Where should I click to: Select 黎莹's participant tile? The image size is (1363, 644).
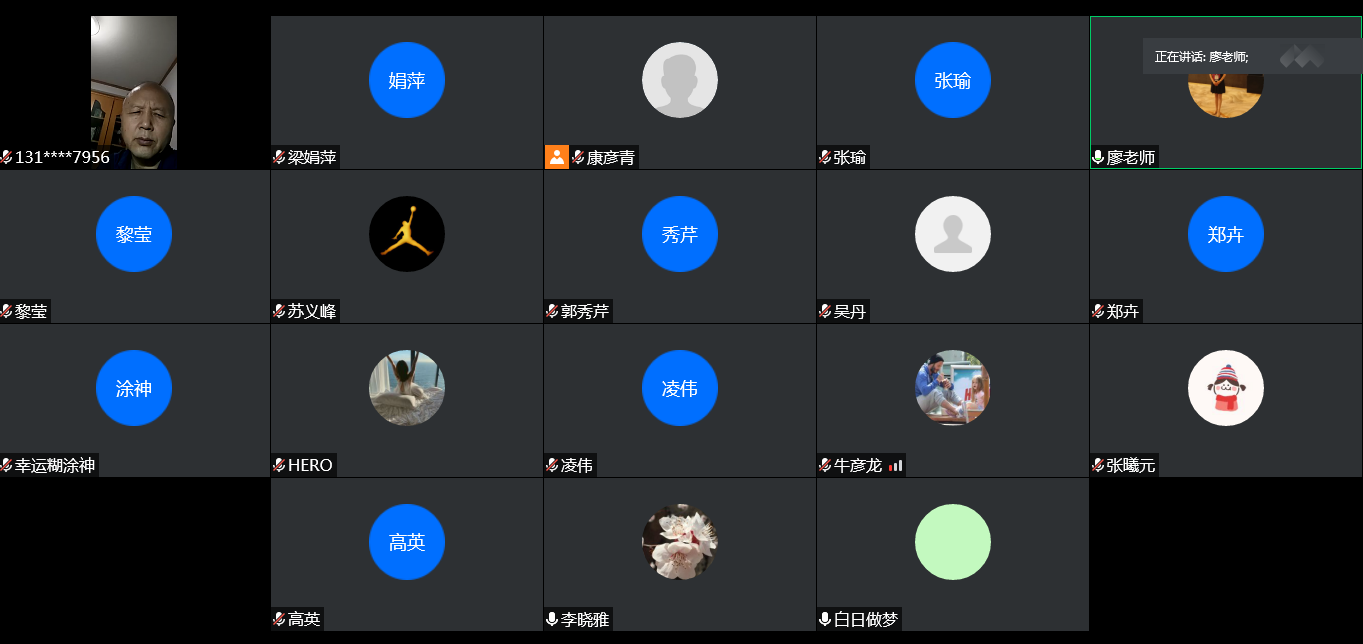[134, 245]
